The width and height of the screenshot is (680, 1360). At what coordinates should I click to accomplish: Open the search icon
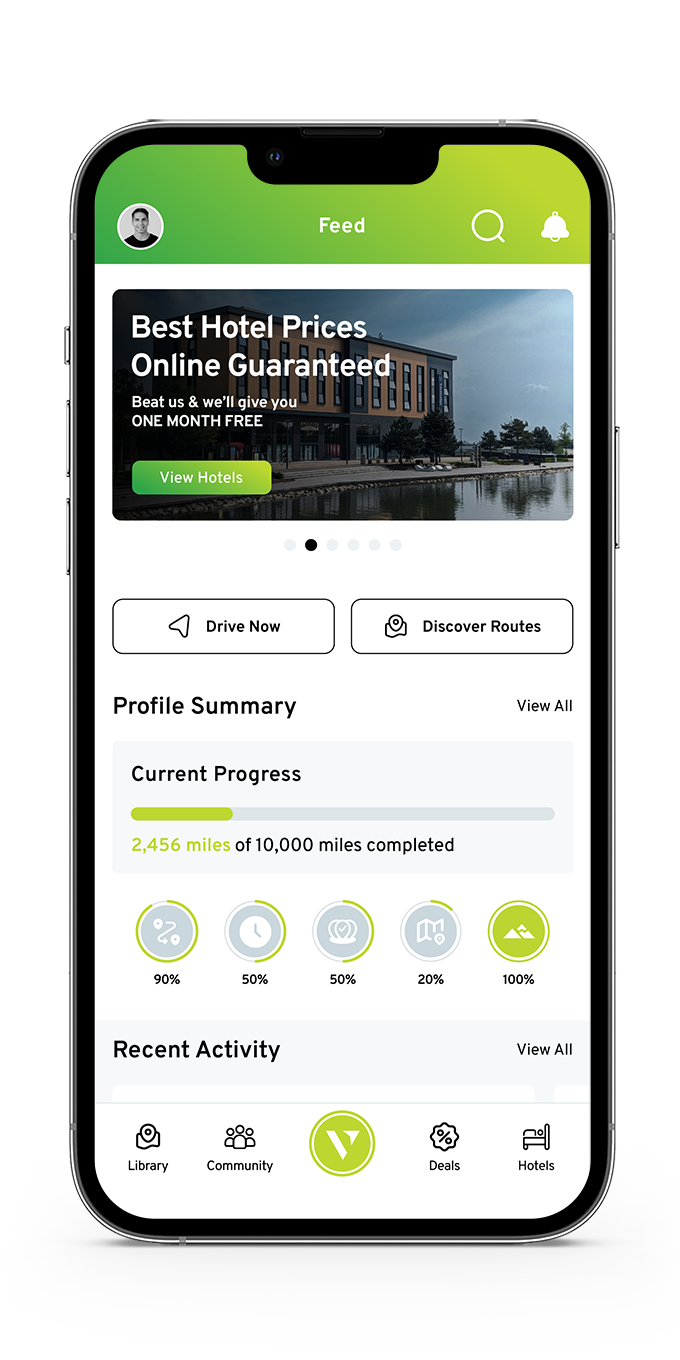488,227
